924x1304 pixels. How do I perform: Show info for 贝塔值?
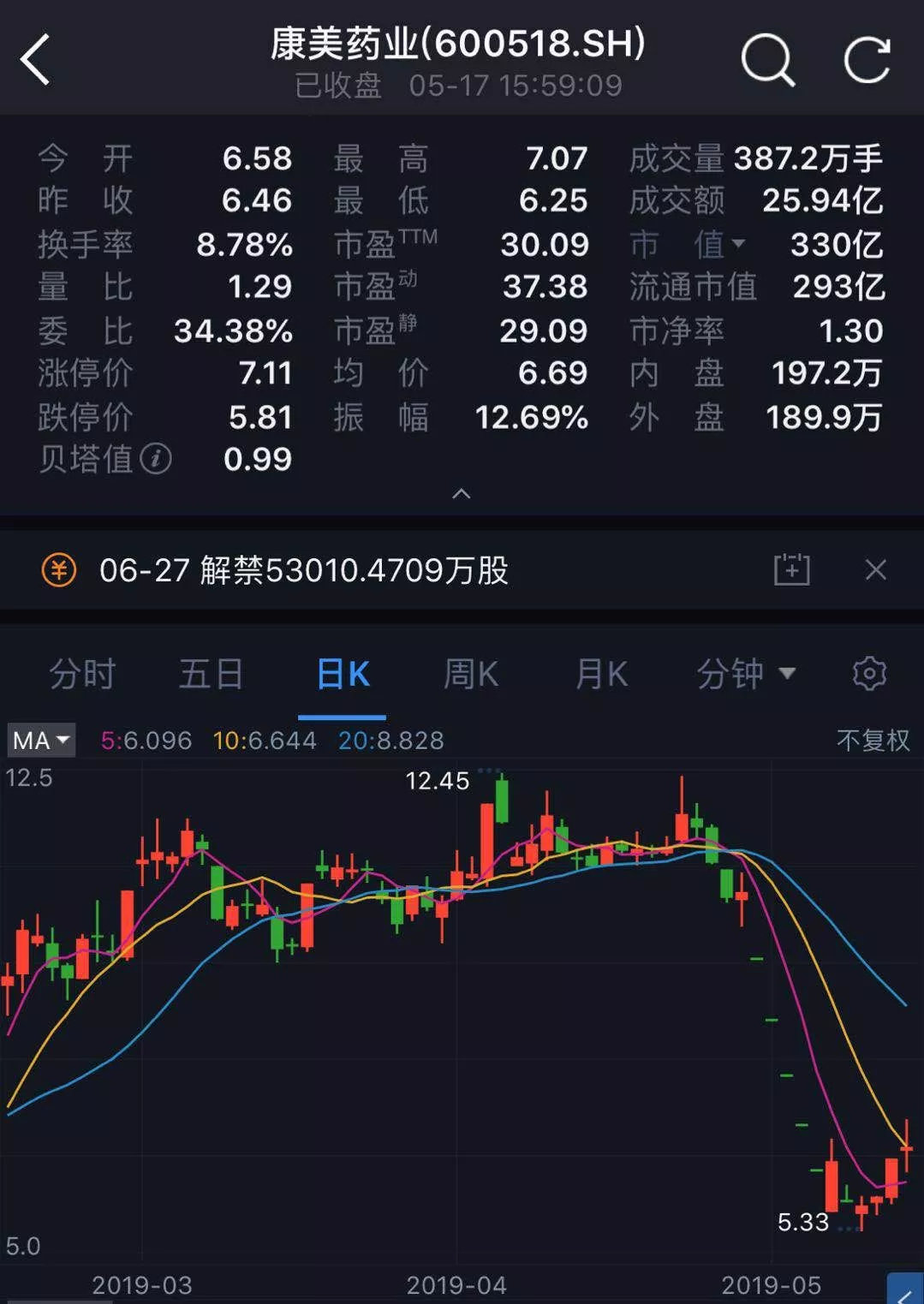(156, 460)
